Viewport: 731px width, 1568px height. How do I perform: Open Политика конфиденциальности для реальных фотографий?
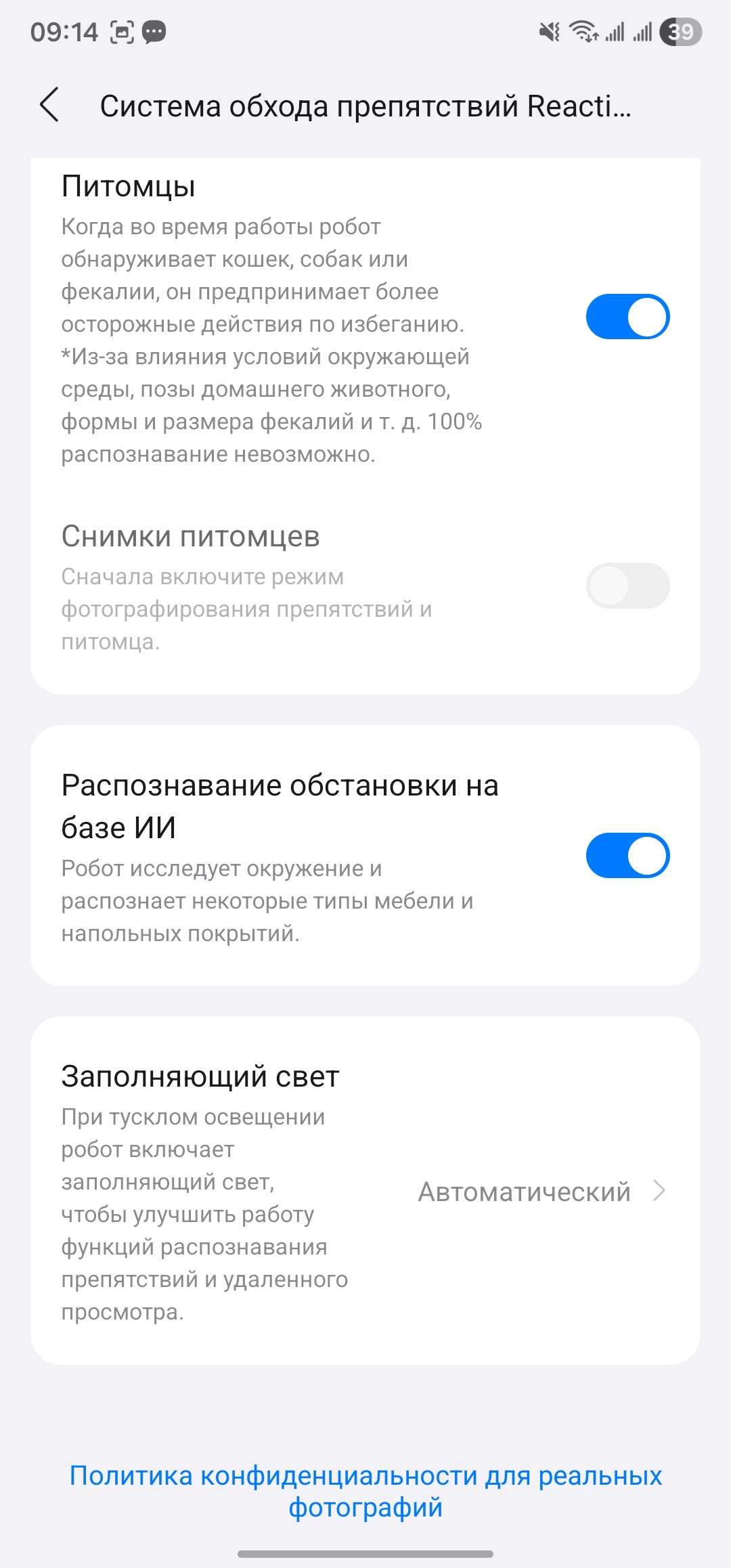[365, 1491]
